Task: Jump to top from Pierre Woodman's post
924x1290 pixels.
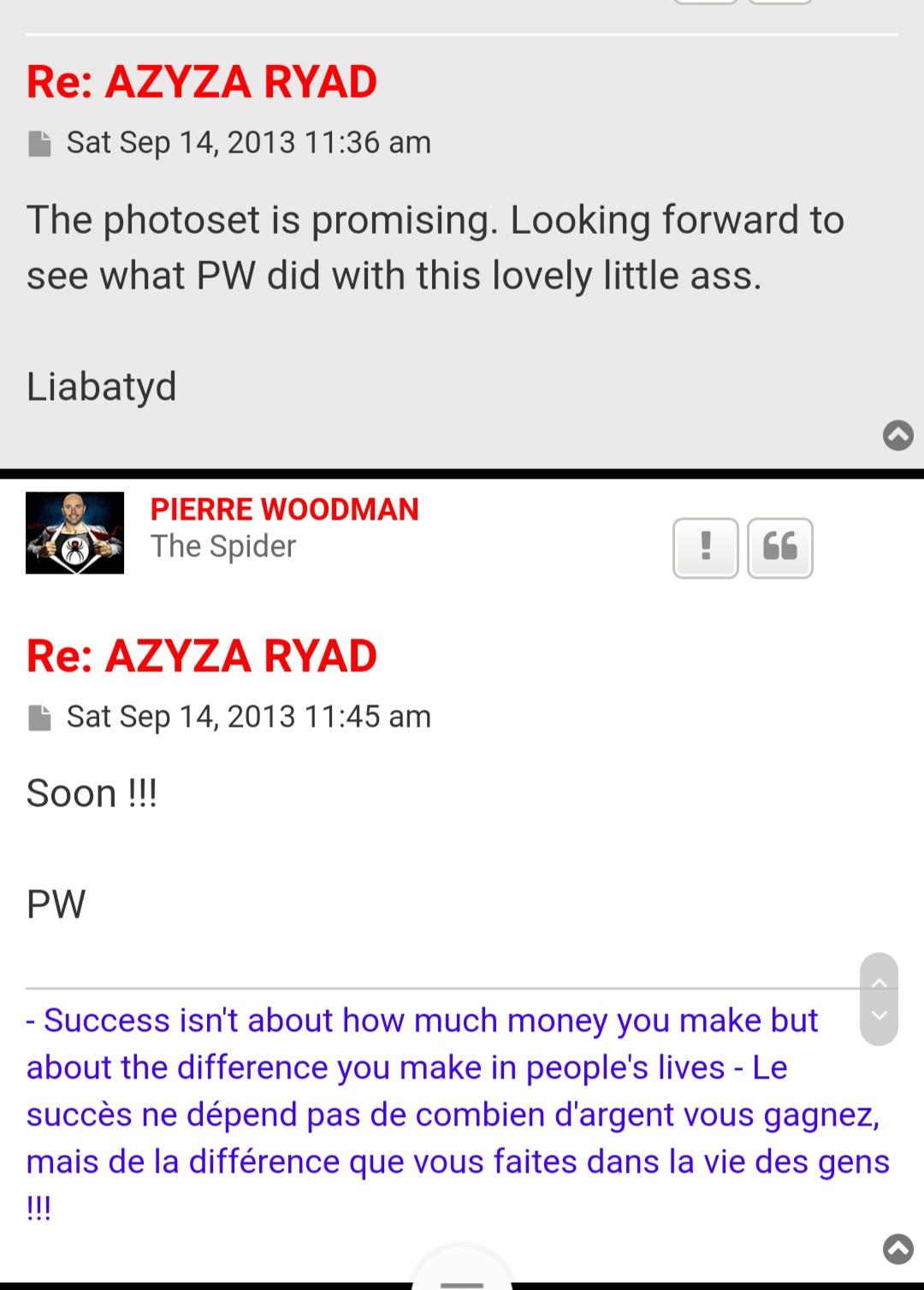Action: [897, 1249]
